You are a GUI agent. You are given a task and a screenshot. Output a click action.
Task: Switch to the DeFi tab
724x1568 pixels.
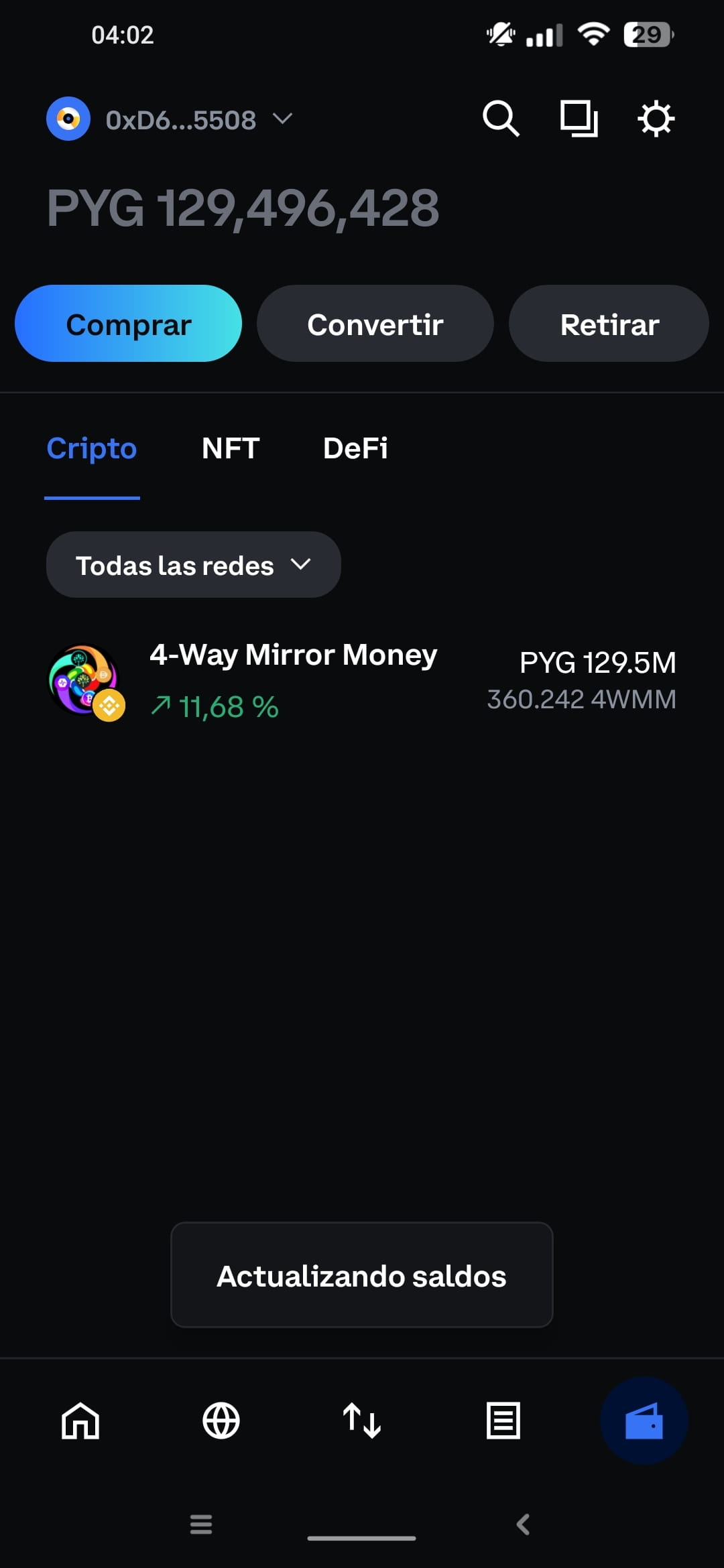coord(355,448)
